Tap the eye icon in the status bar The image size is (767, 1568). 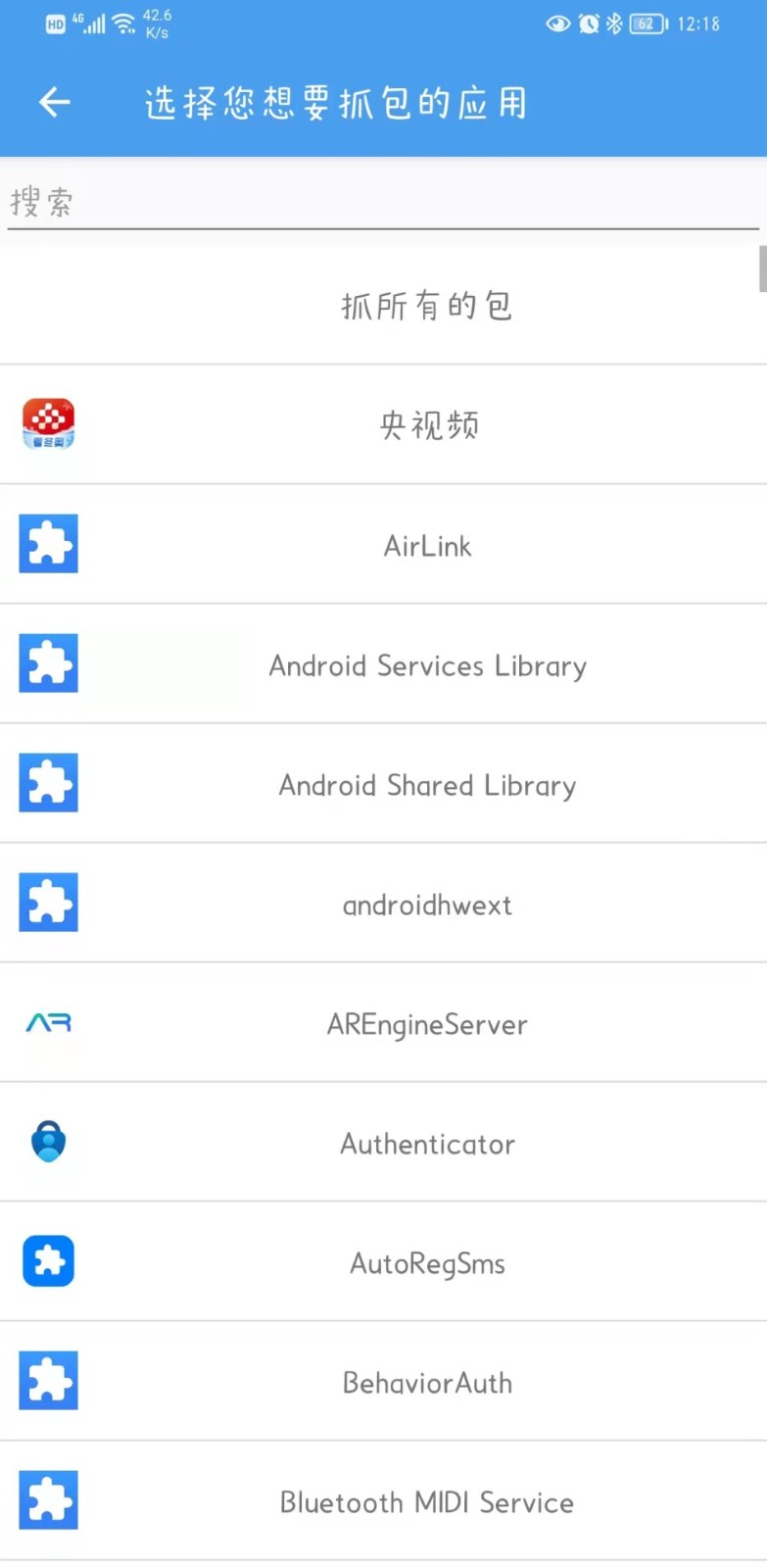(557, 24)
